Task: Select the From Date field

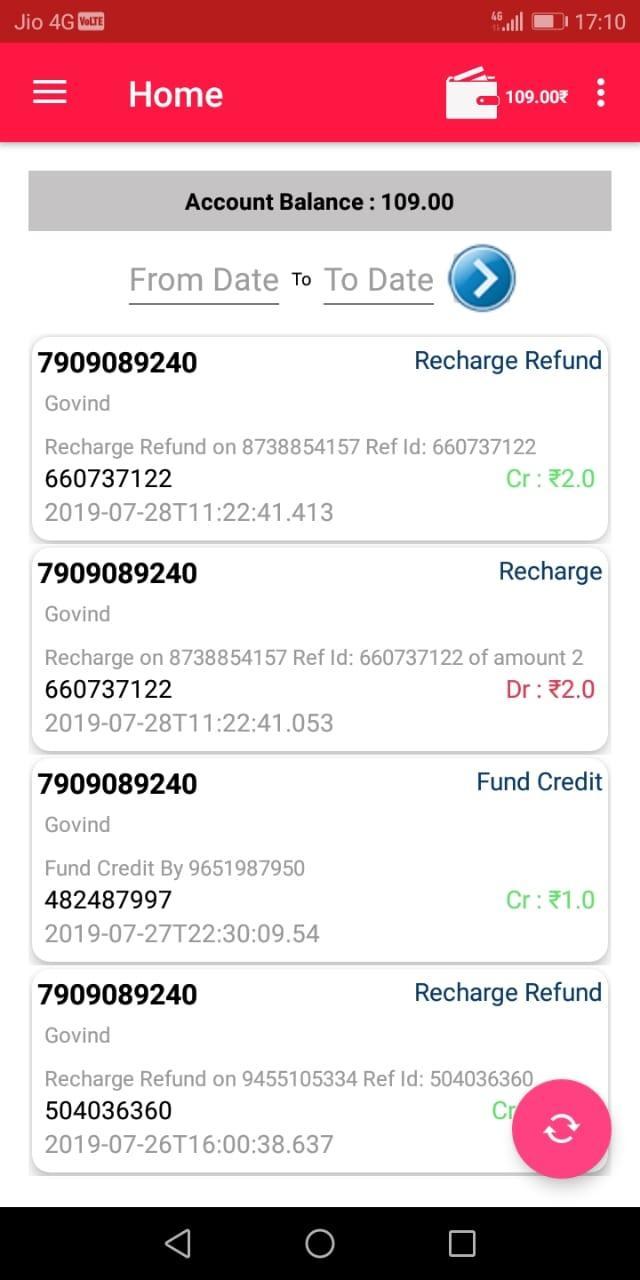Action: [x=204, y=281]
